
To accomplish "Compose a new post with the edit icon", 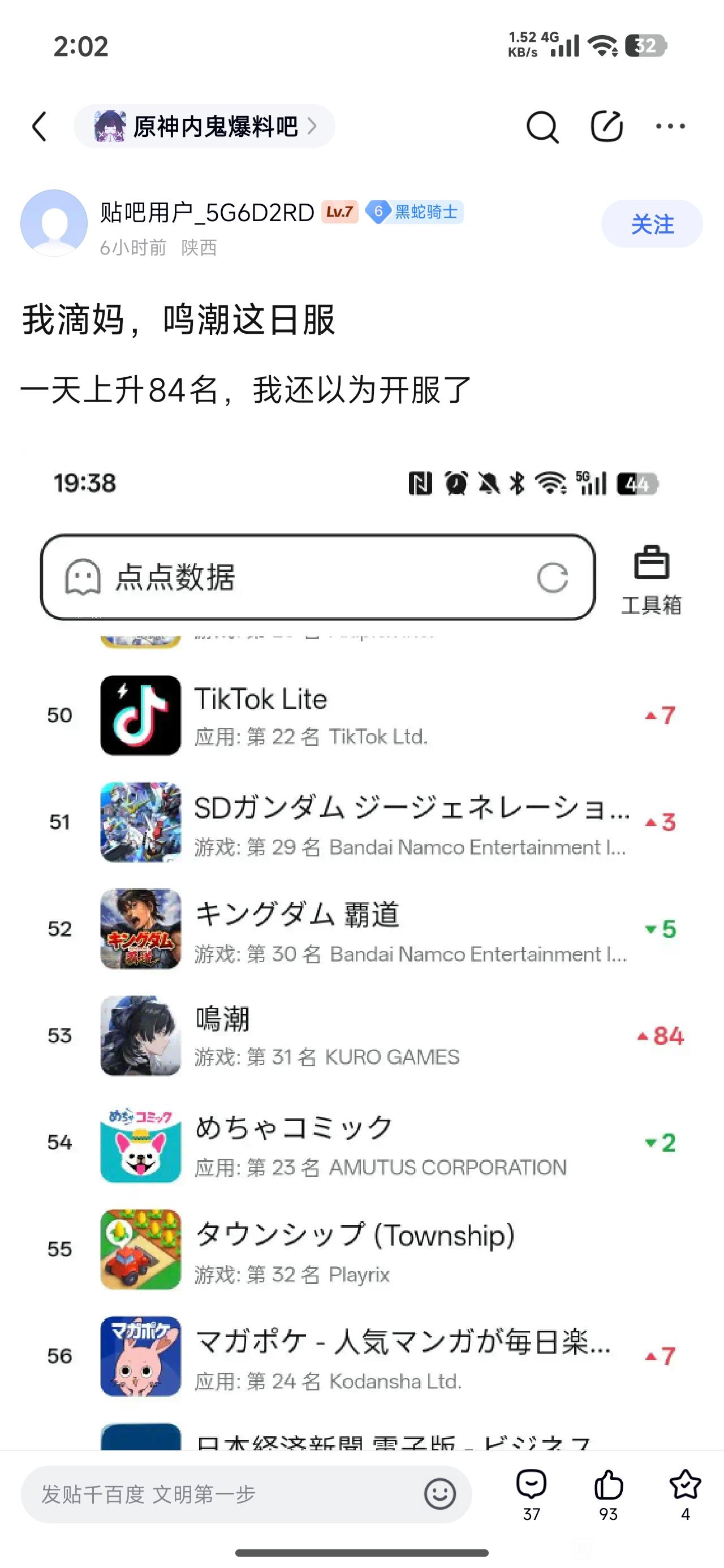I will coord(606,127).
